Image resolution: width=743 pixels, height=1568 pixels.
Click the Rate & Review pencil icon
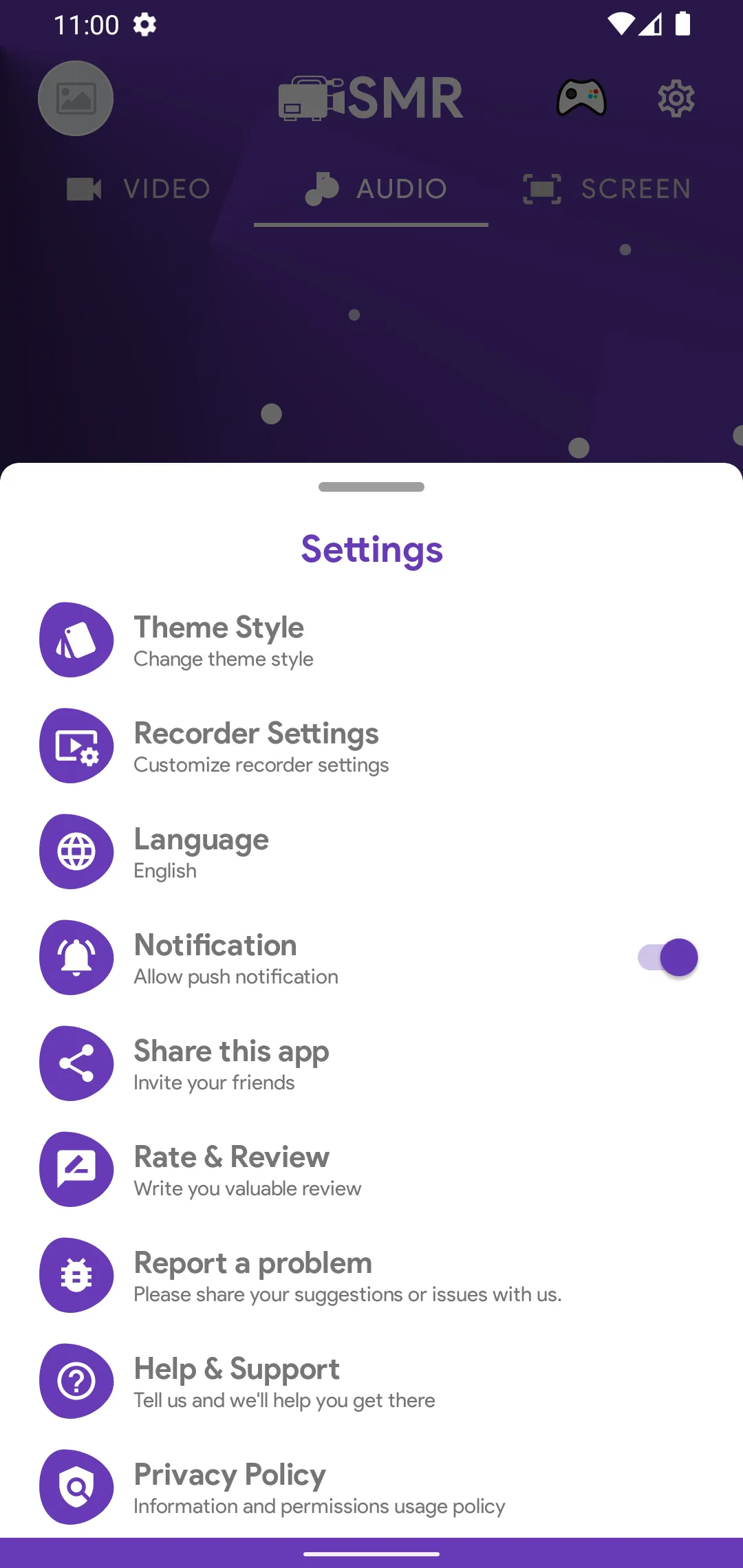click(76, 1170)
